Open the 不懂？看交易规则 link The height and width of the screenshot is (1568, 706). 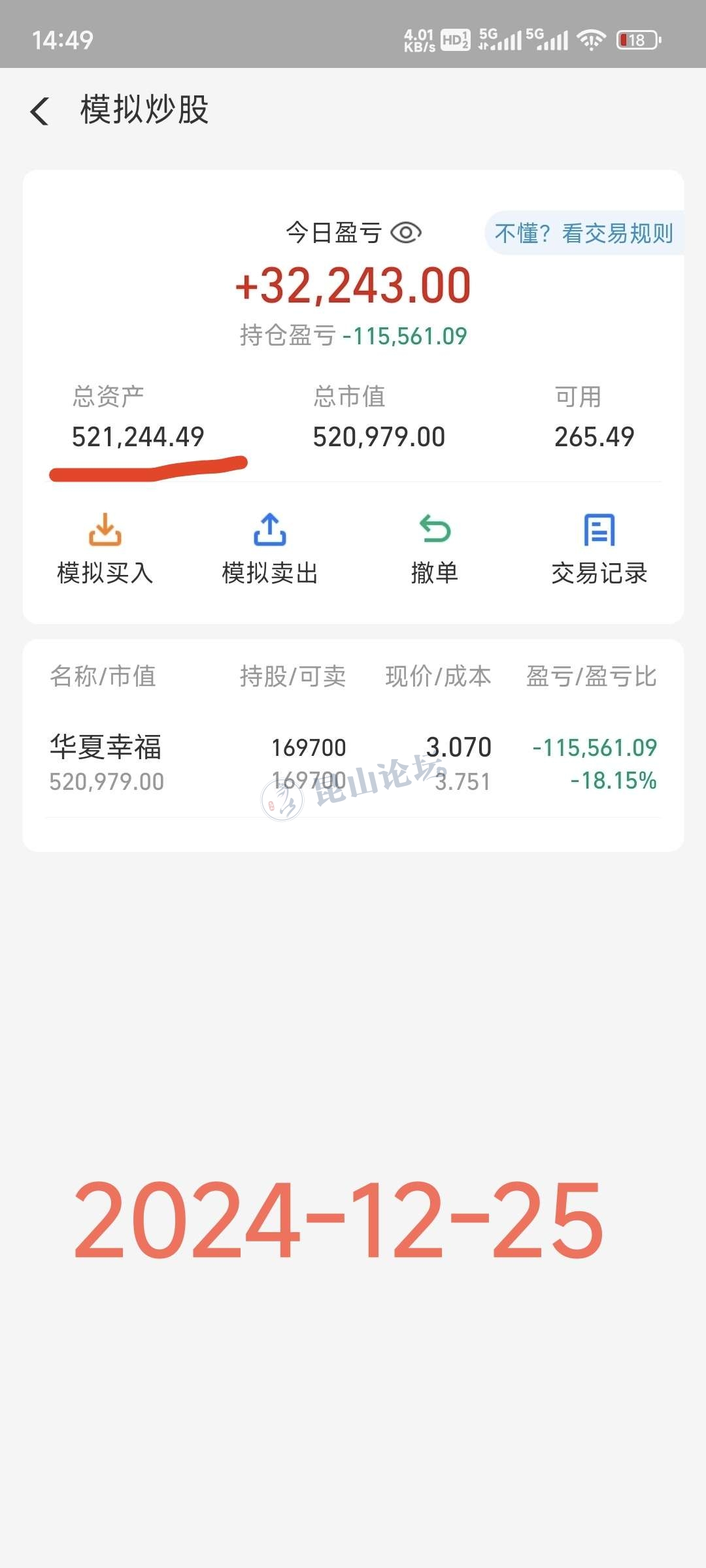583,233
